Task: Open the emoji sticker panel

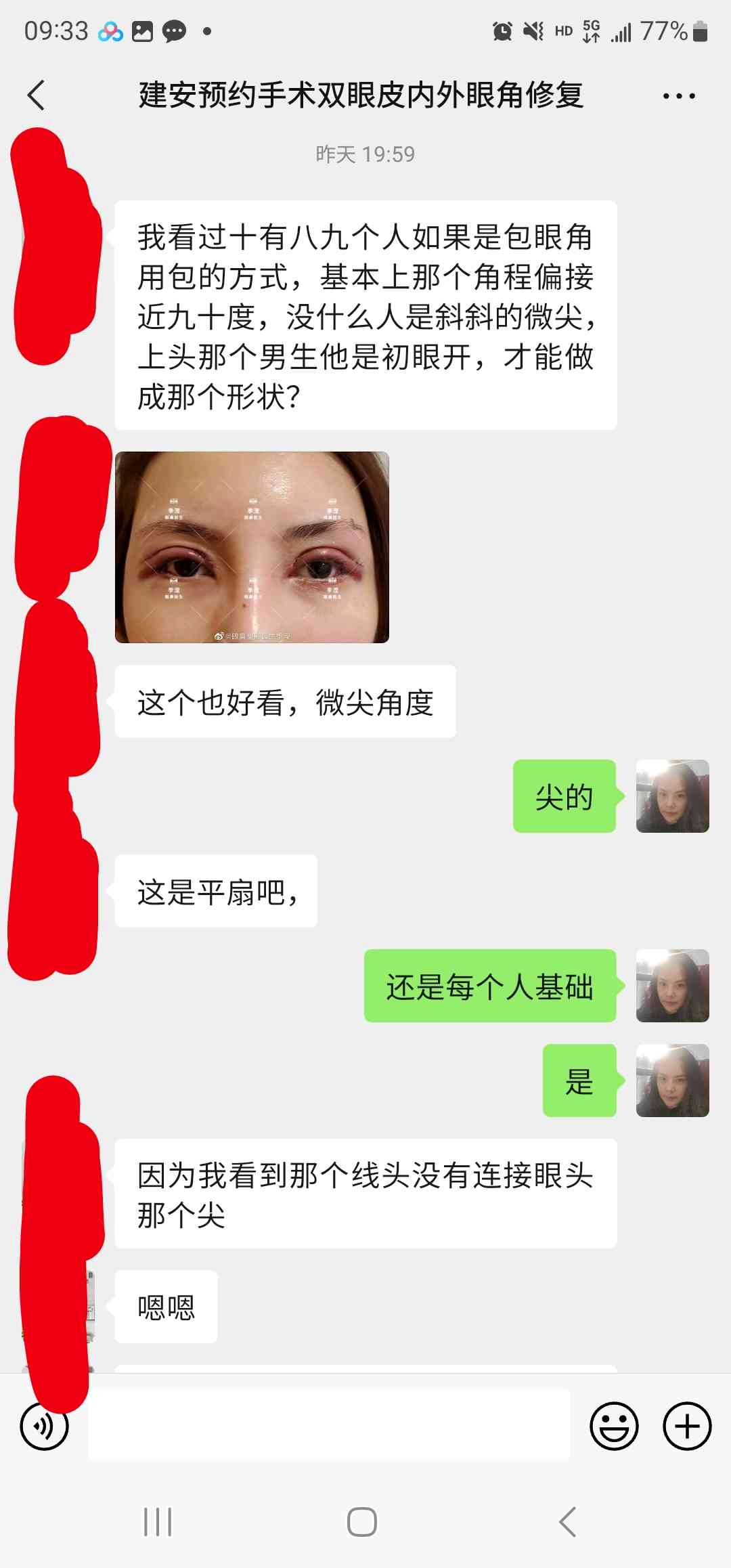Action: pos(614,1425)
